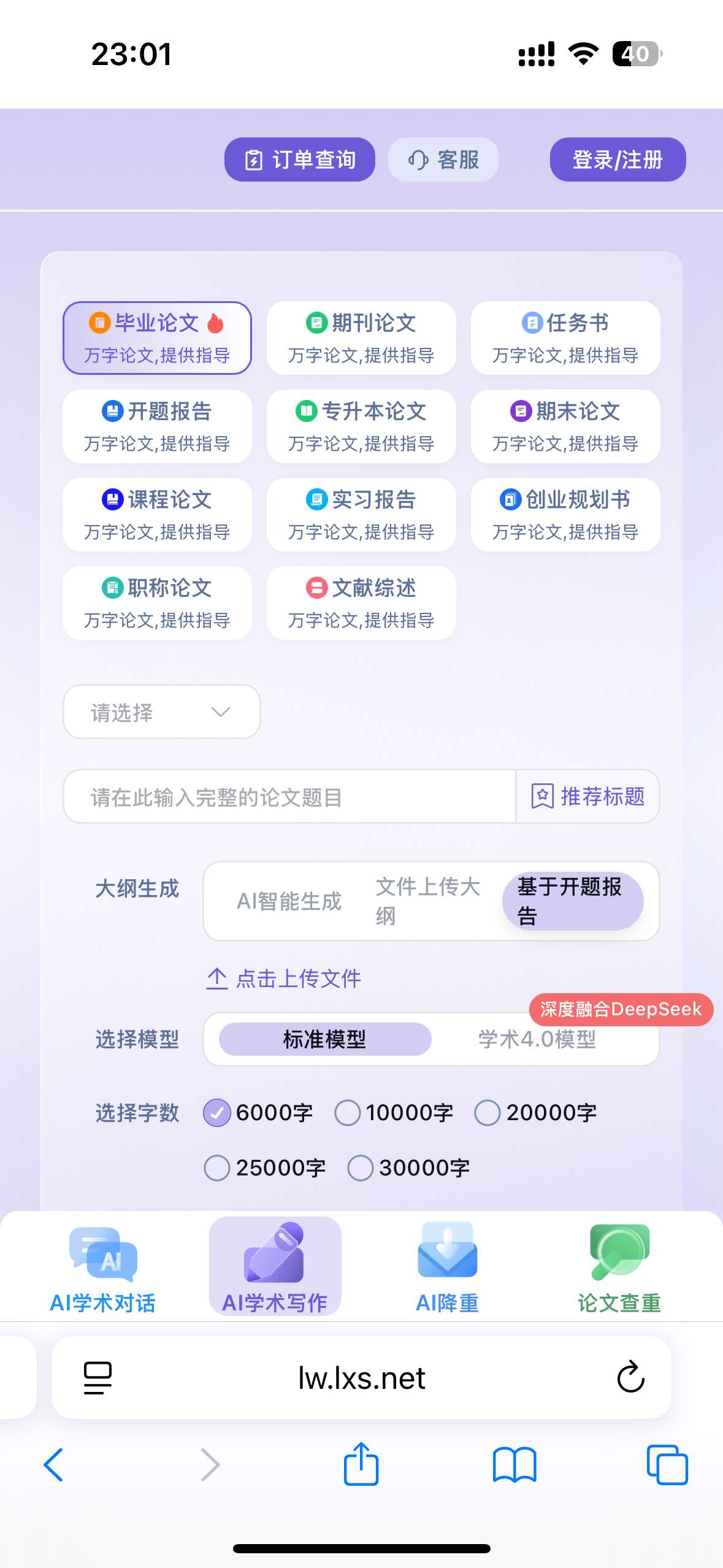This screenshot has height=1568, width=723.
Task: Switch to the 论文查重 tab
Action: [619, 1267]
